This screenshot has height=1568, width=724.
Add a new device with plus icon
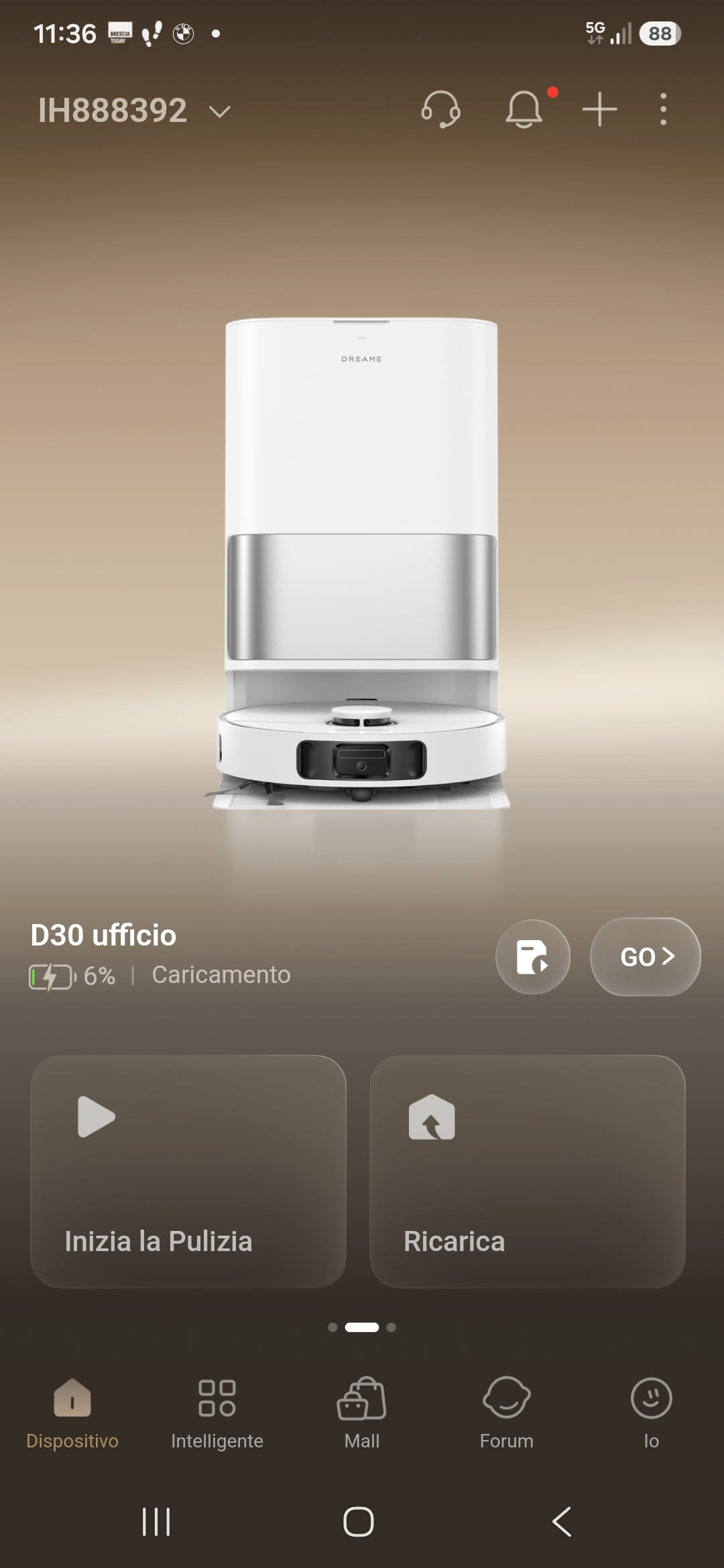599,109
